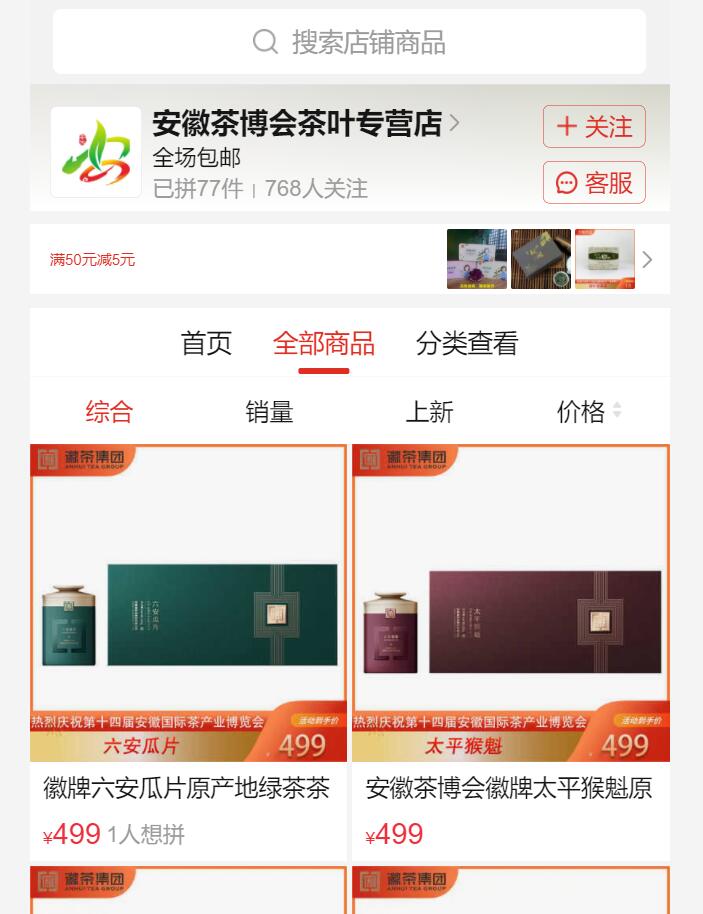The image size is (703, 914).
Task: Sort products by 上新
Action: [x=429, y=411]
